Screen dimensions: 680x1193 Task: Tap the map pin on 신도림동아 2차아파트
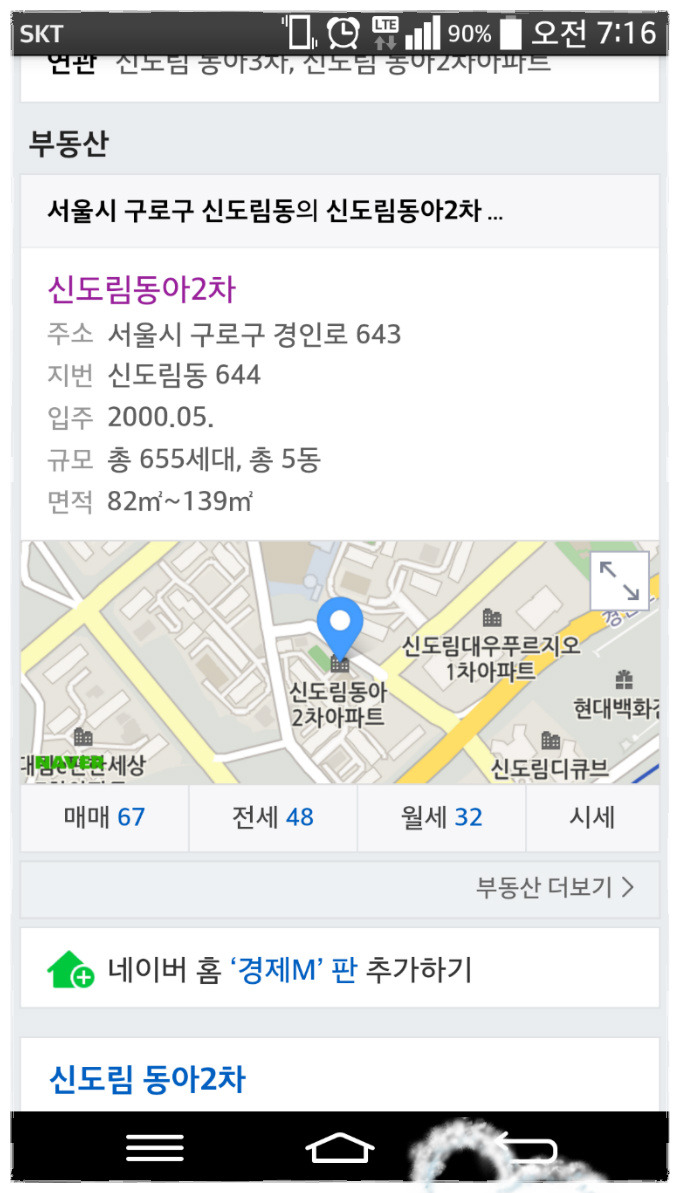coord(339,628)
